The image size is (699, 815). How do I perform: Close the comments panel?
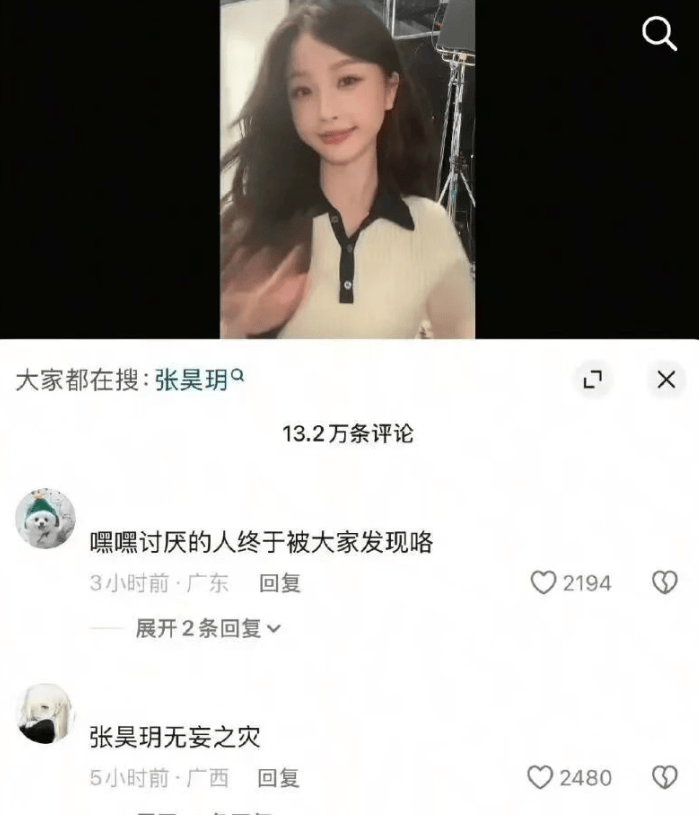(x=666, y=380)
